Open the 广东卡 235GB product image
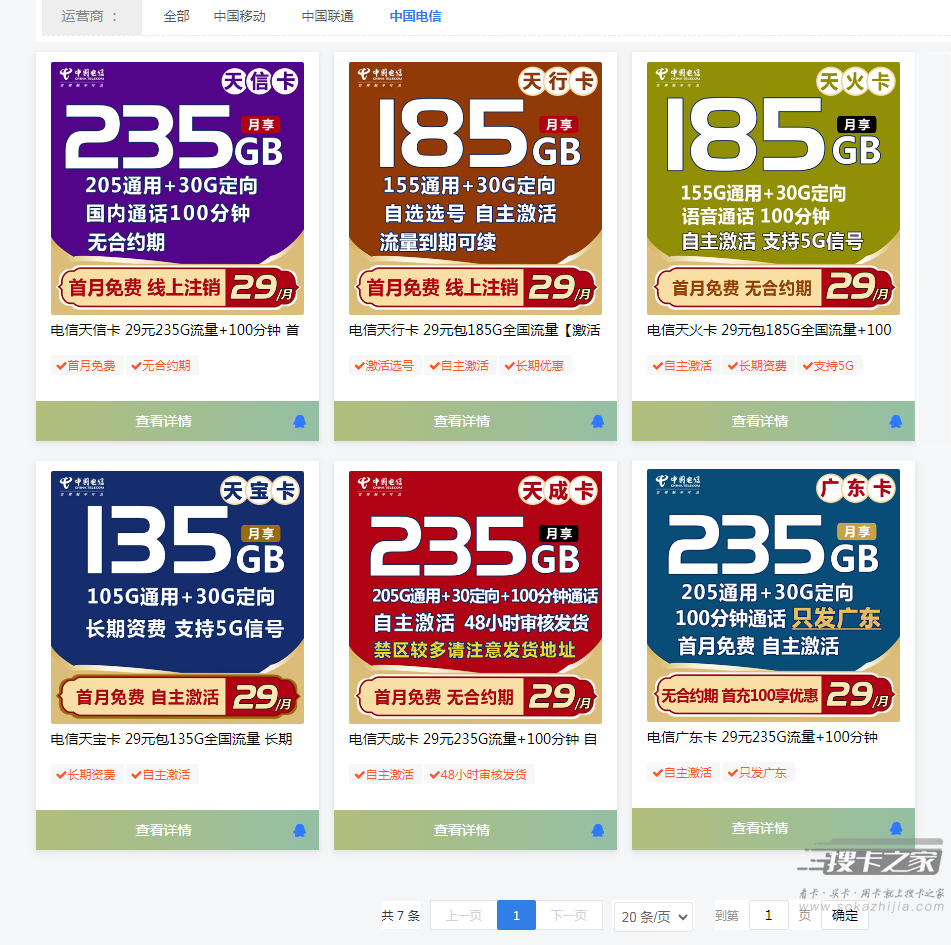Image resolution: width=951 pixels, height=945 pixels. pos(773,596)
